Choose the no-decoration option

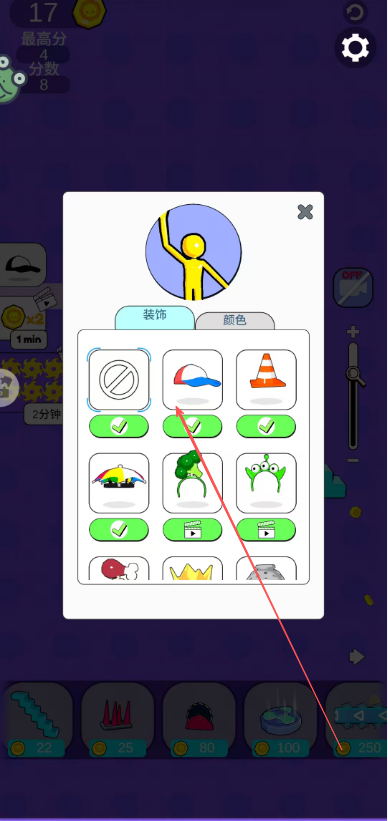tap(119, 380)
